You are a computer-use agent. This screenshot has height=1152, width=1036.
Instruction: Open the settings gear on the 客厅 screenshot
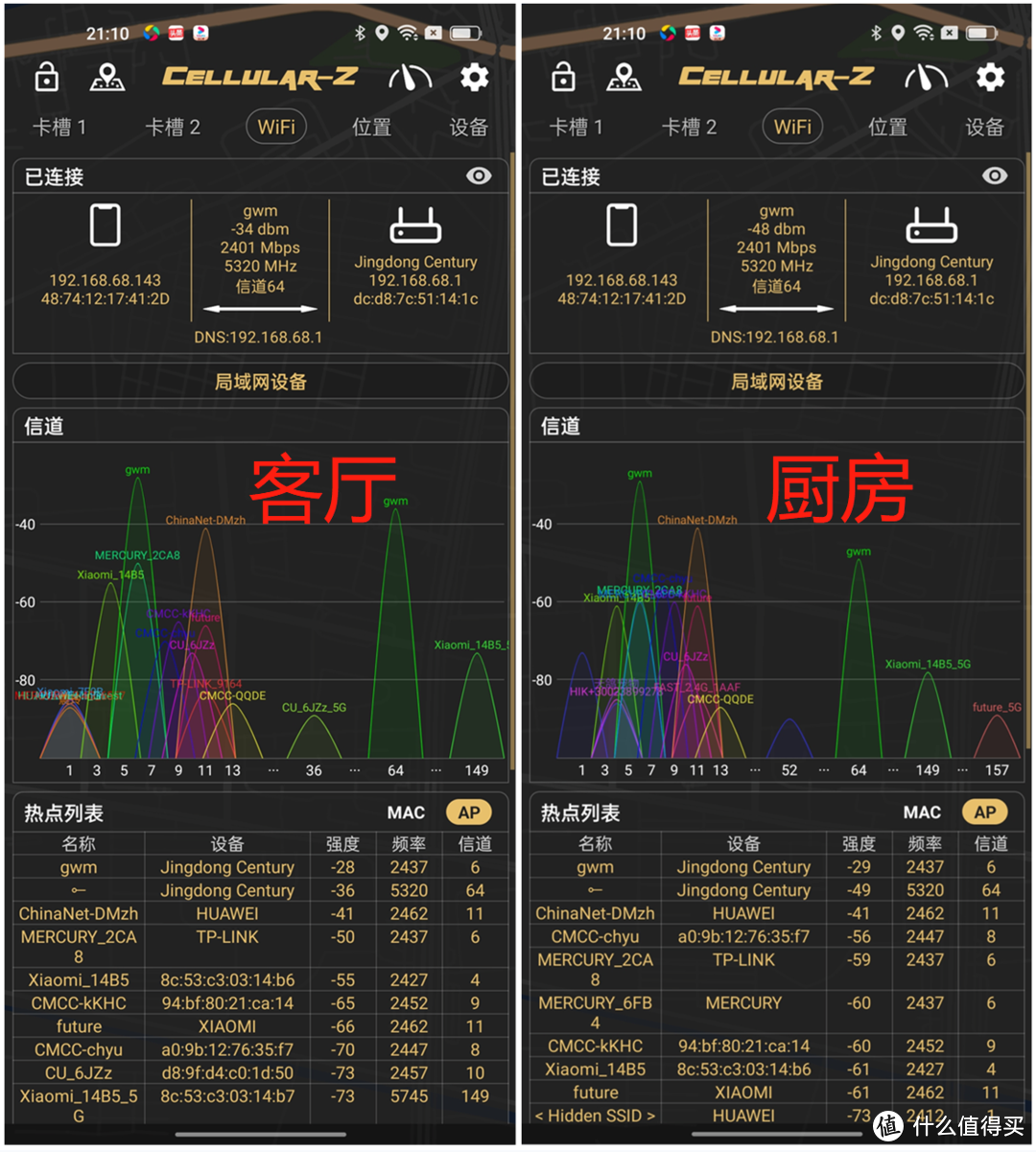tap(474, 78)
